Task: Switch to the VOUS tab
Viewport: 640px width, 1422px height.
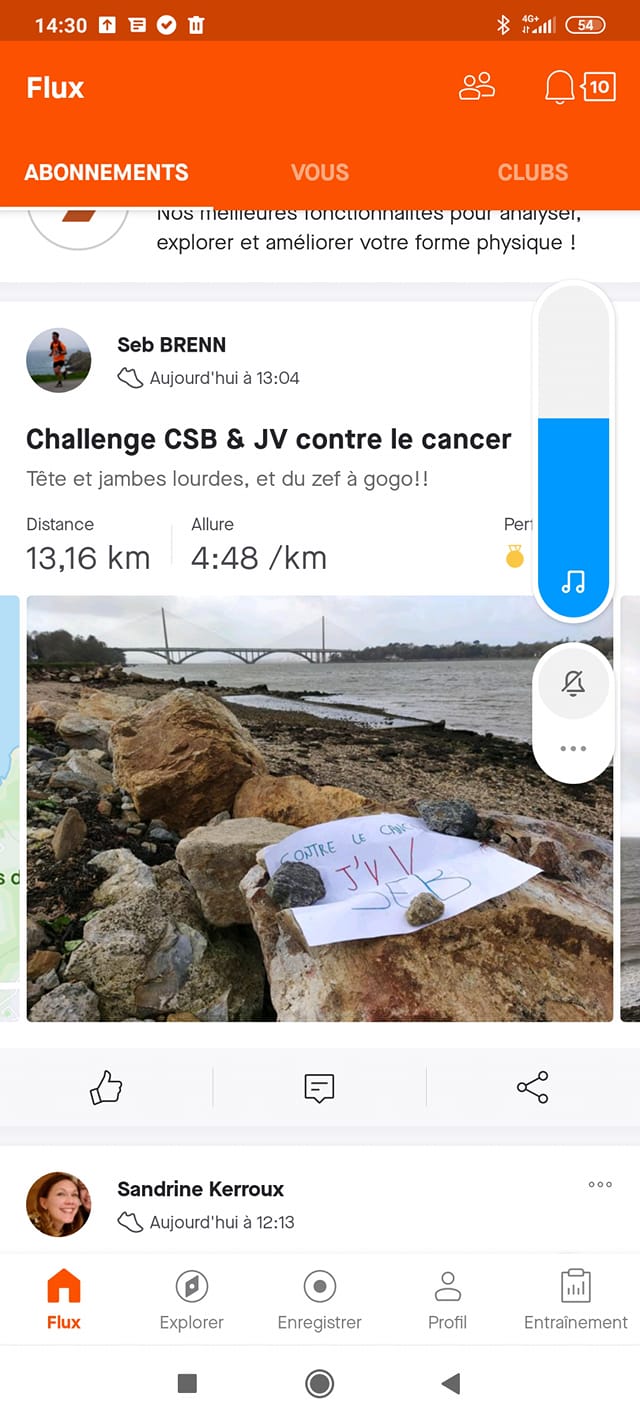Action: tap(320, 172)
